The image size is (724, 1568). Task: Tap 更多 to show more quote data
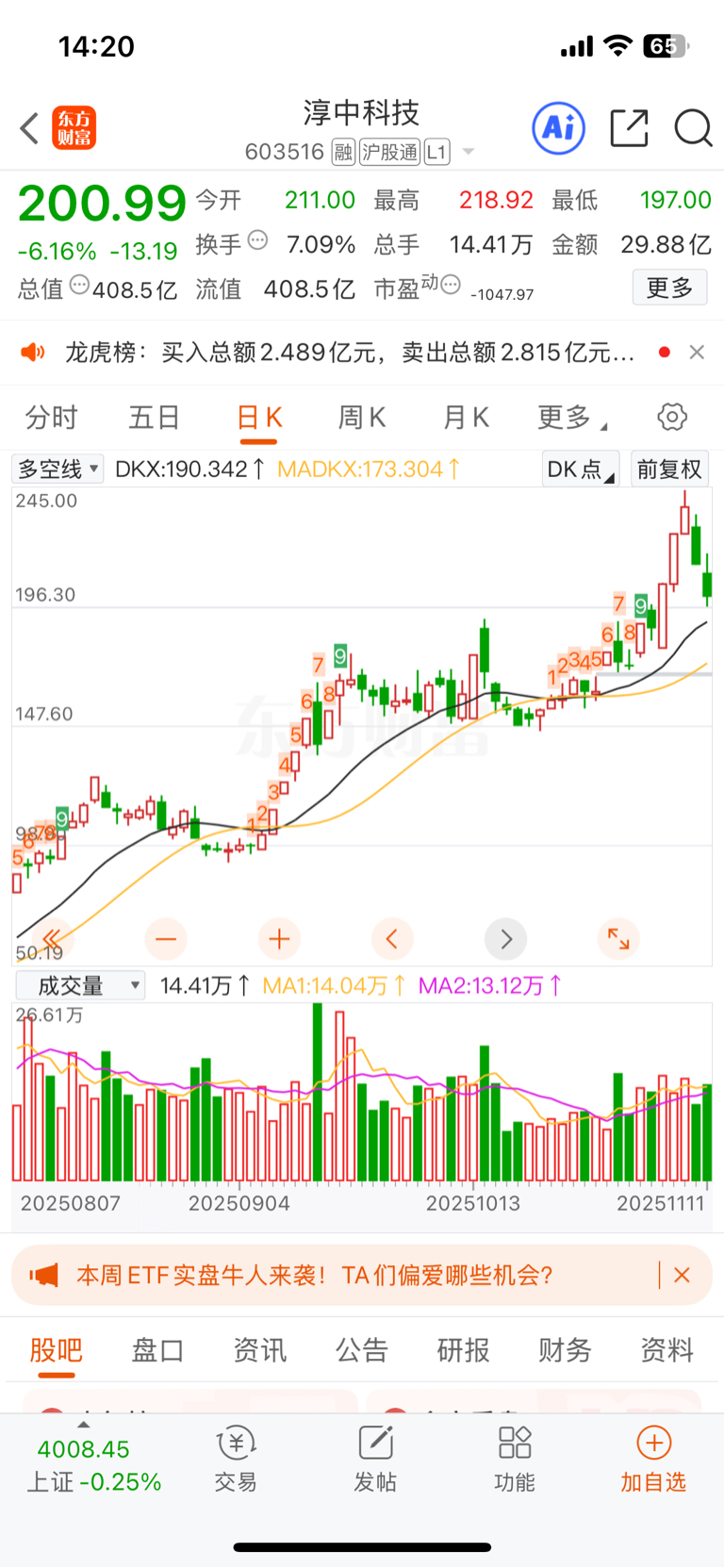coord(669,288)
